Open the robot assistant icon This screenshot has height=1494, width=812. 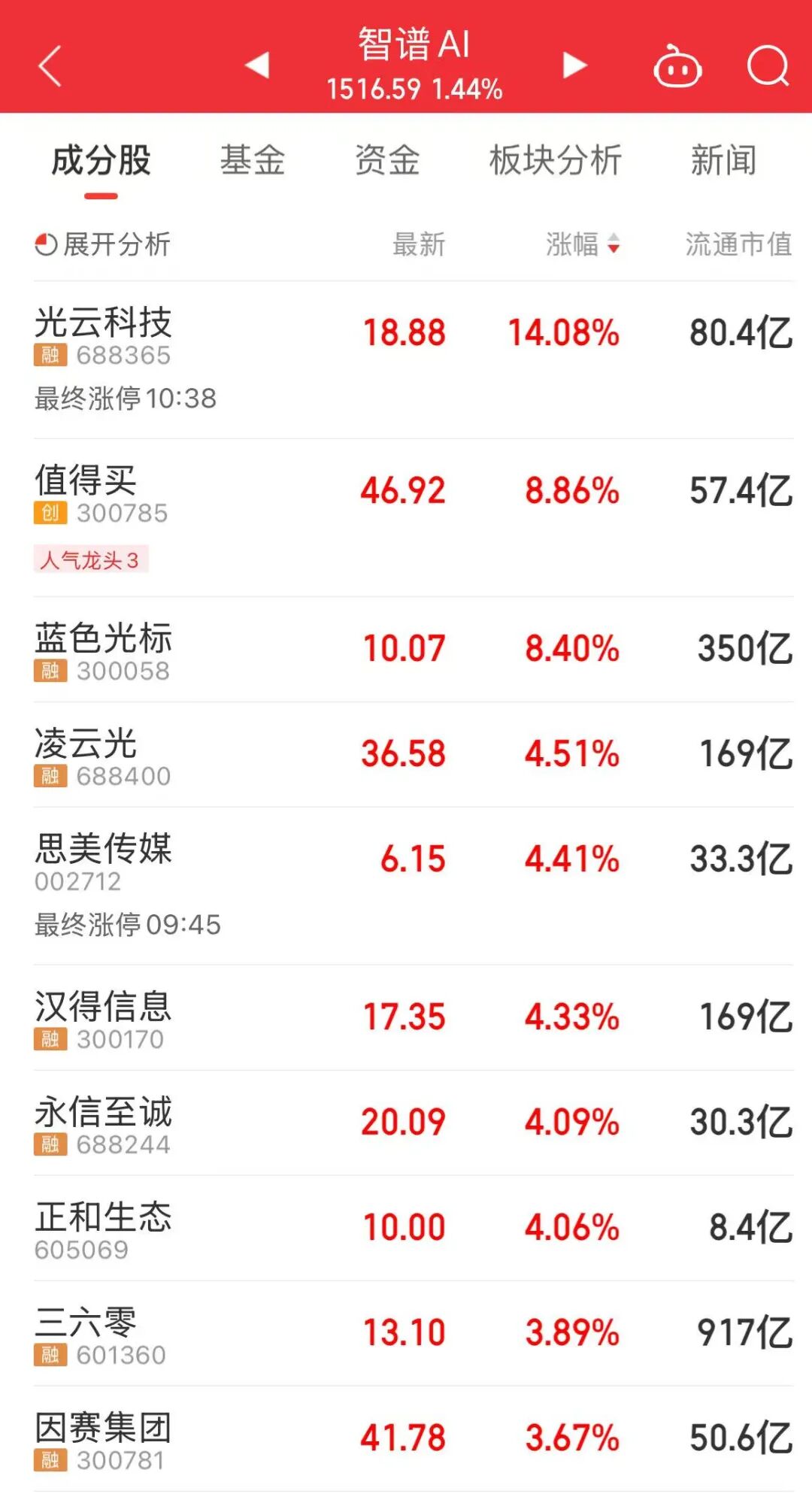pyautogui.click(x=677, y=67)
